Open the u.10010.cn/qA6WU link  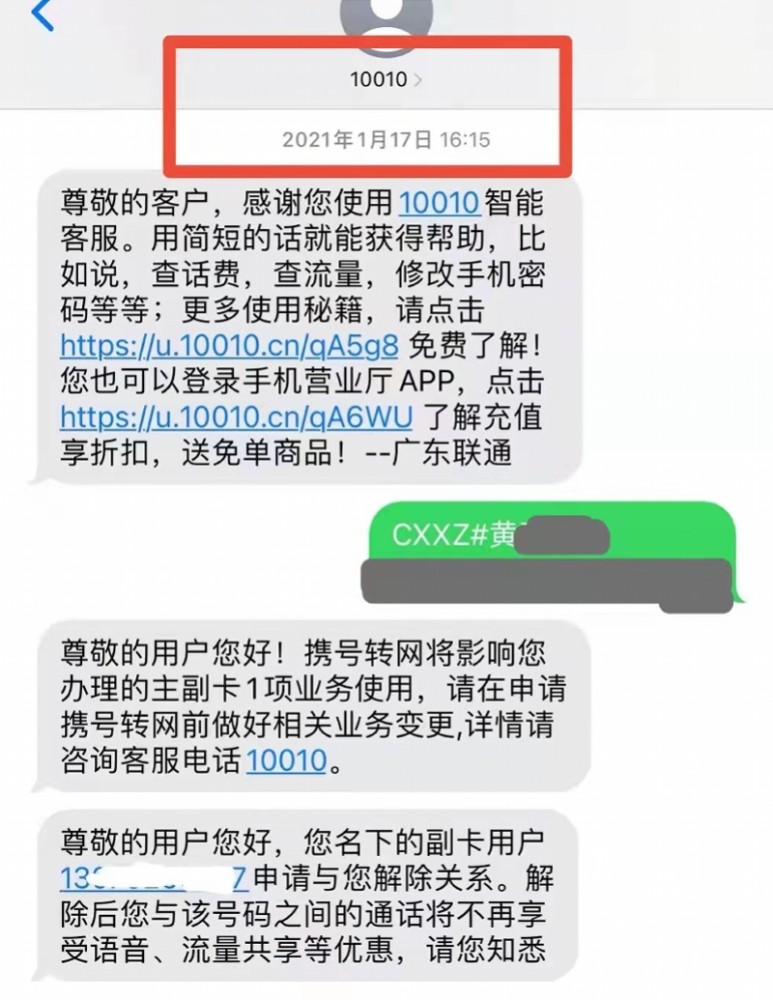[236, 416]
